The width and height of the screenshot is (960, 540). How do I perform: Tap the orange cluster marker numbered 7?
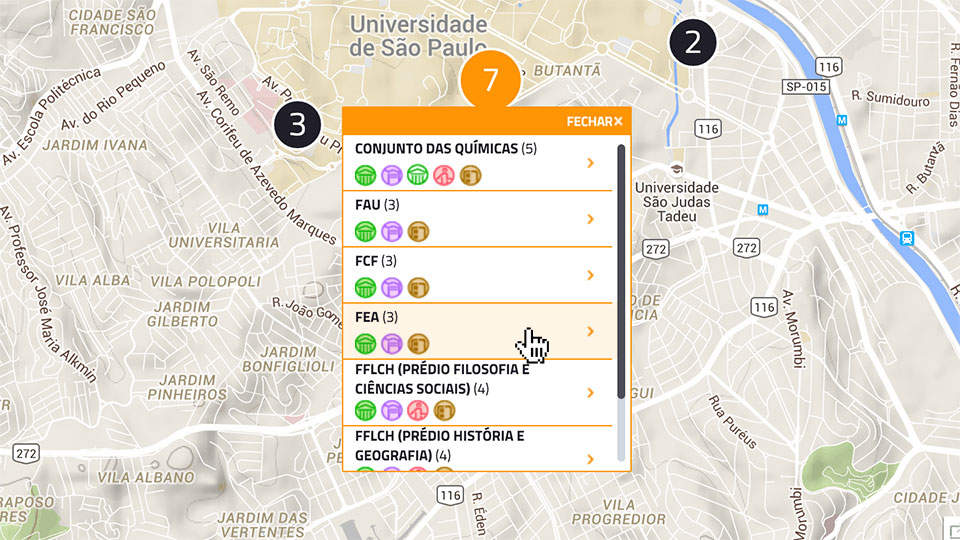pyautogui.click(x=490, y=78)
